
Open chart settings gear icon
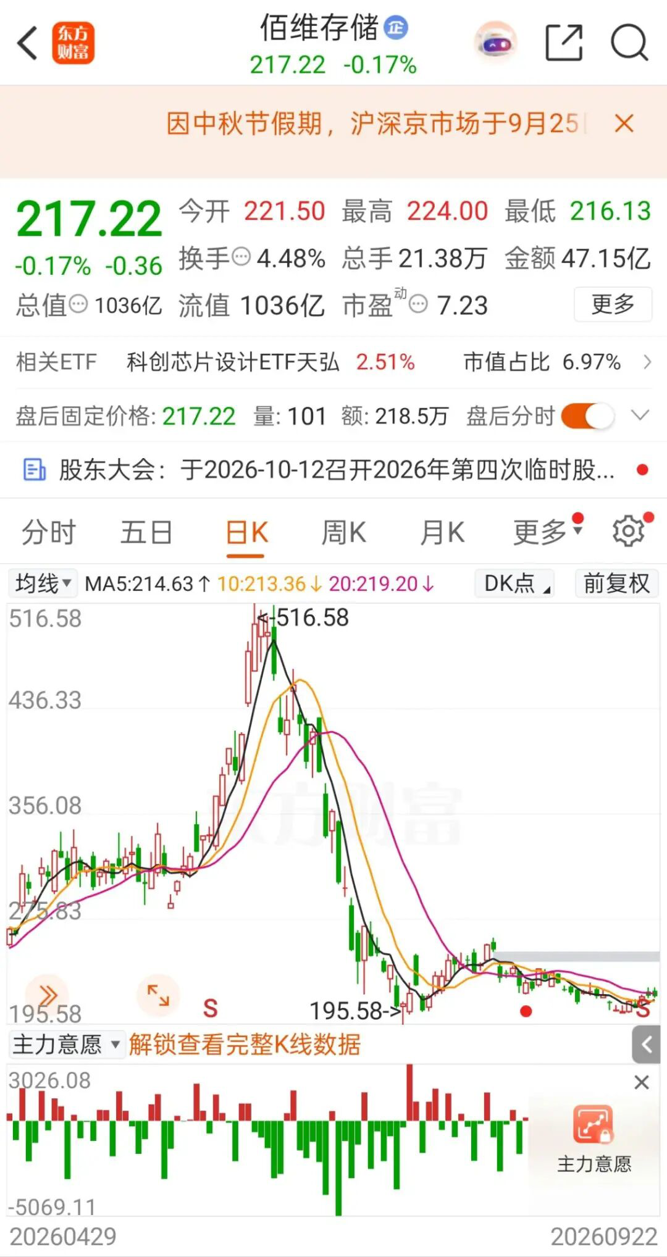pos(629,531)
